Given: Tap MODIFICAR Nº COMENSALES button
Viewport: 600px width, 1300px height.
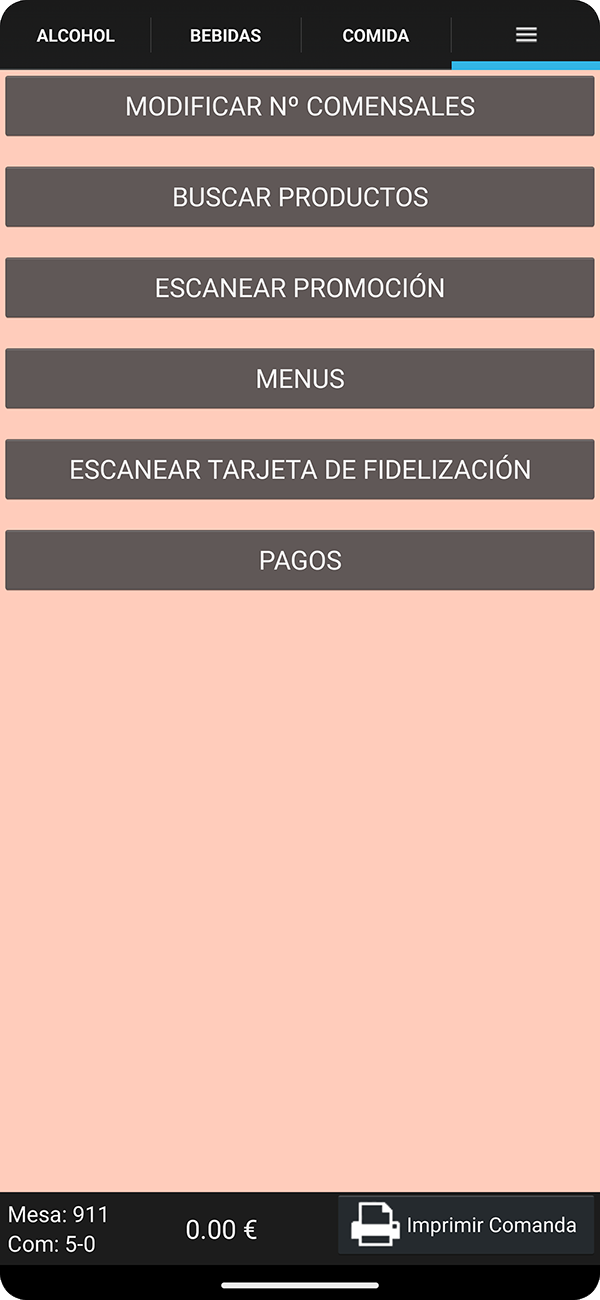Looking at the screenshot, I should point(300,106).
